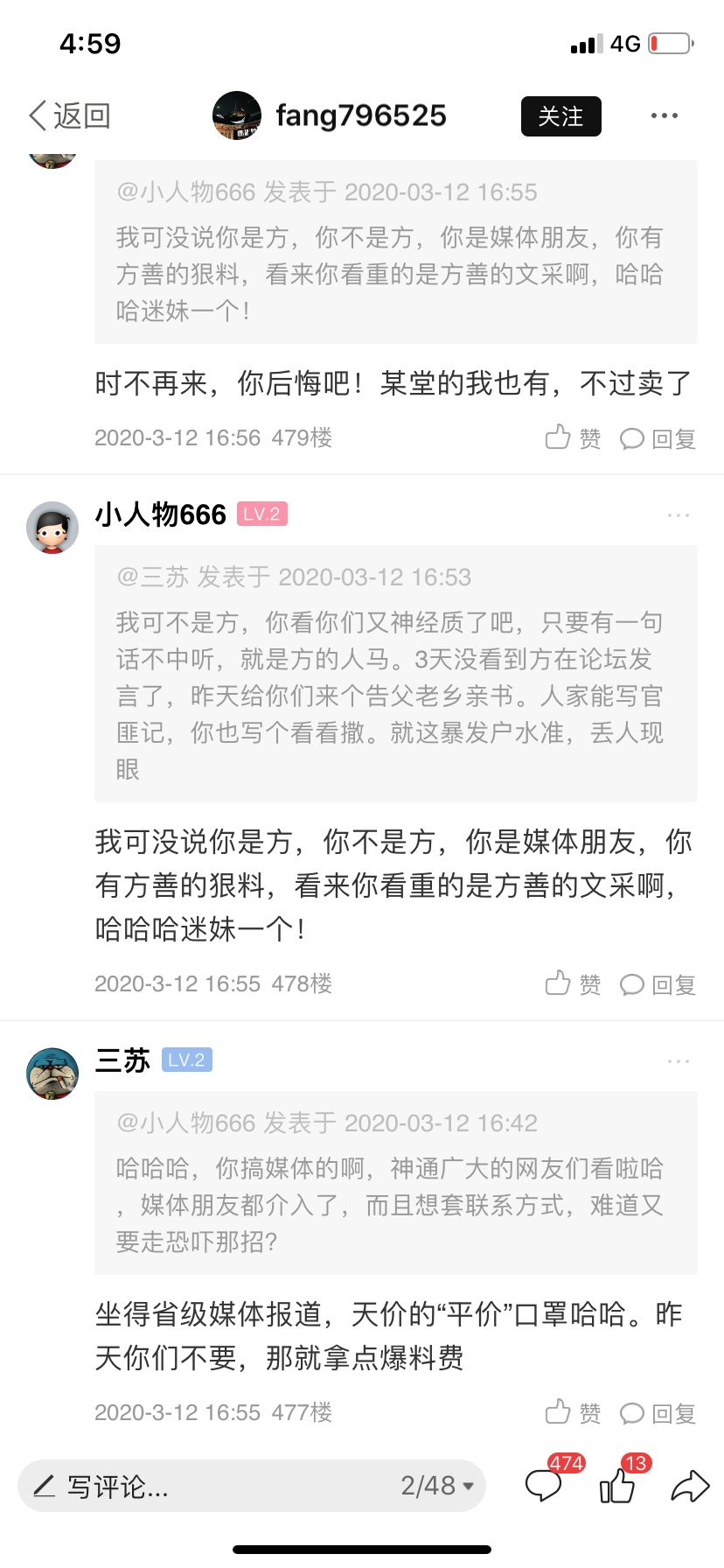This screenshot has width=724, height=1568.
Task: View all 474 comments via the bubble icon
Action: [544, 1486]
